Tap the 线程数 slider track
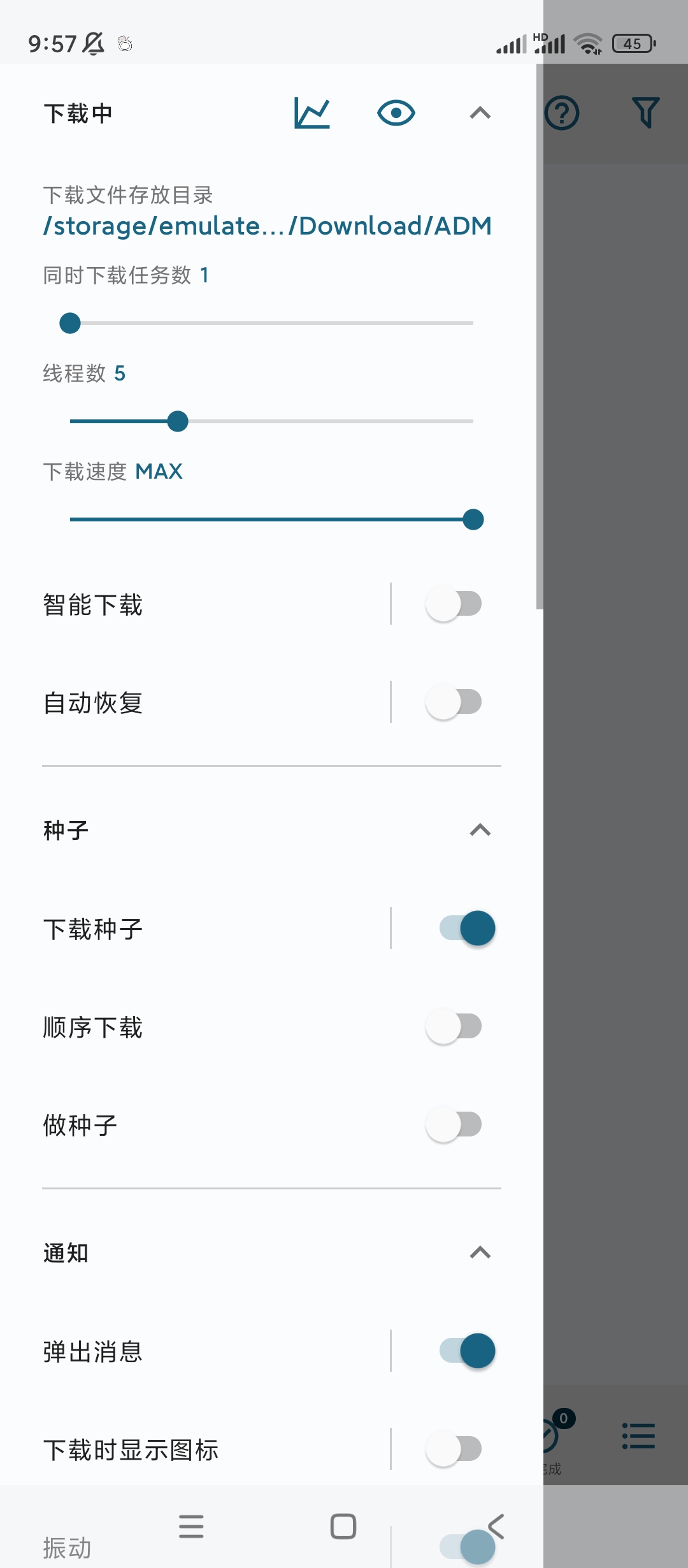The height and width of the screenshot is (1568, 688). point(271,421)
